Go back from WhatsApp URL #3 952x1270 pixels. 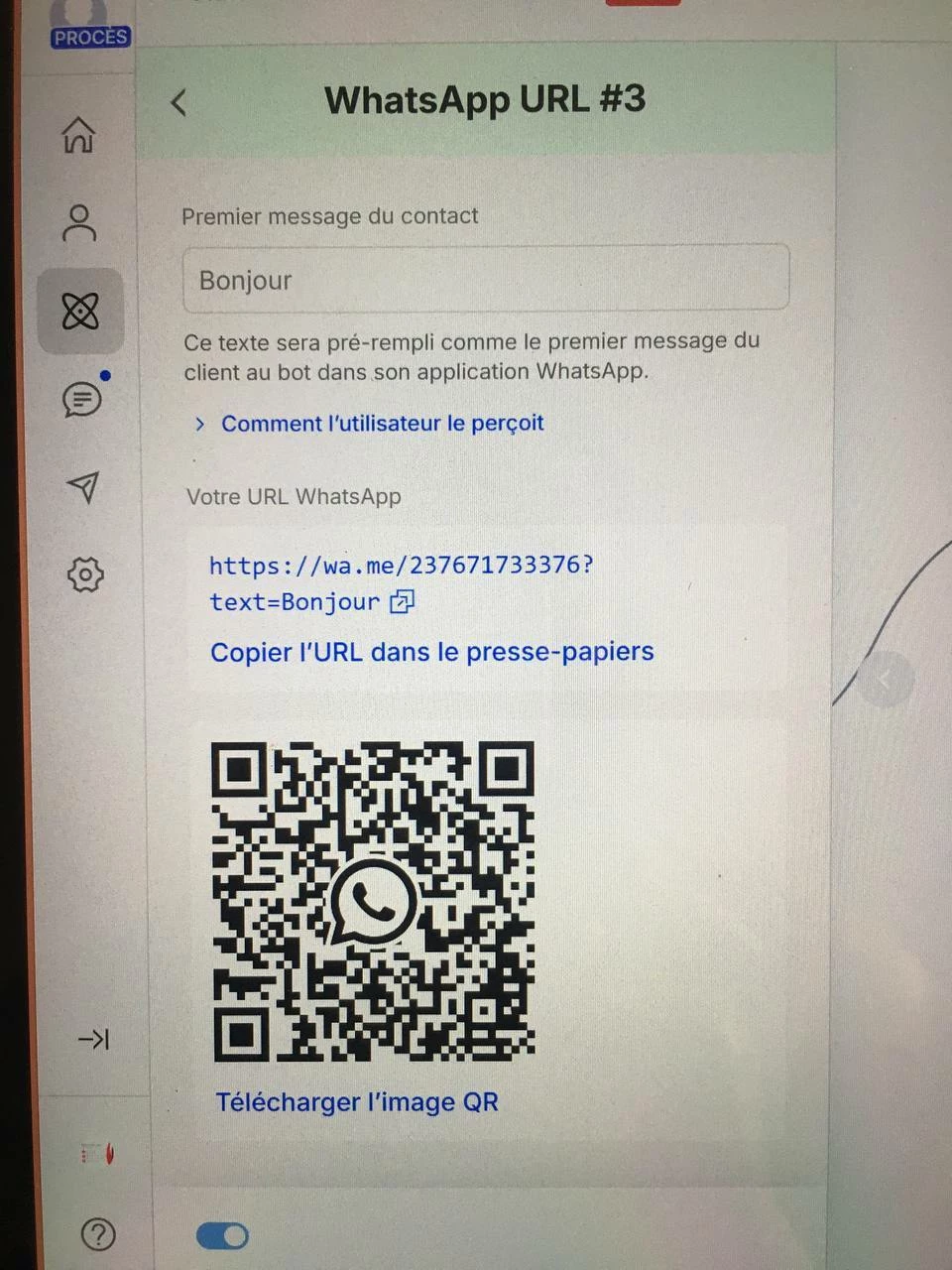tap(179, 102)
